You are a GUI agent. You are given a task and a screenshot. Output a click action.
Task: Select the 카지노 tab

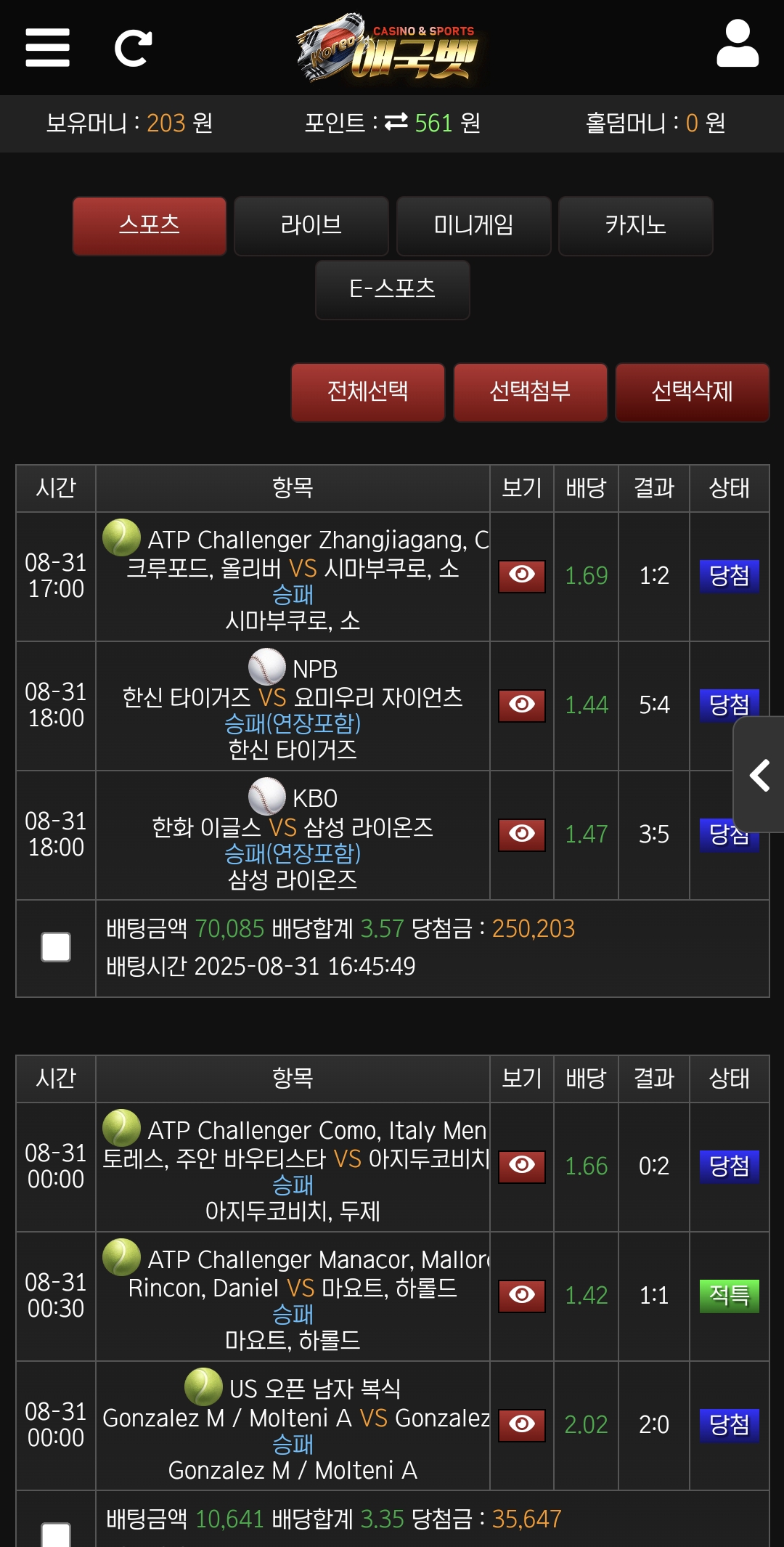pos(635,226)
